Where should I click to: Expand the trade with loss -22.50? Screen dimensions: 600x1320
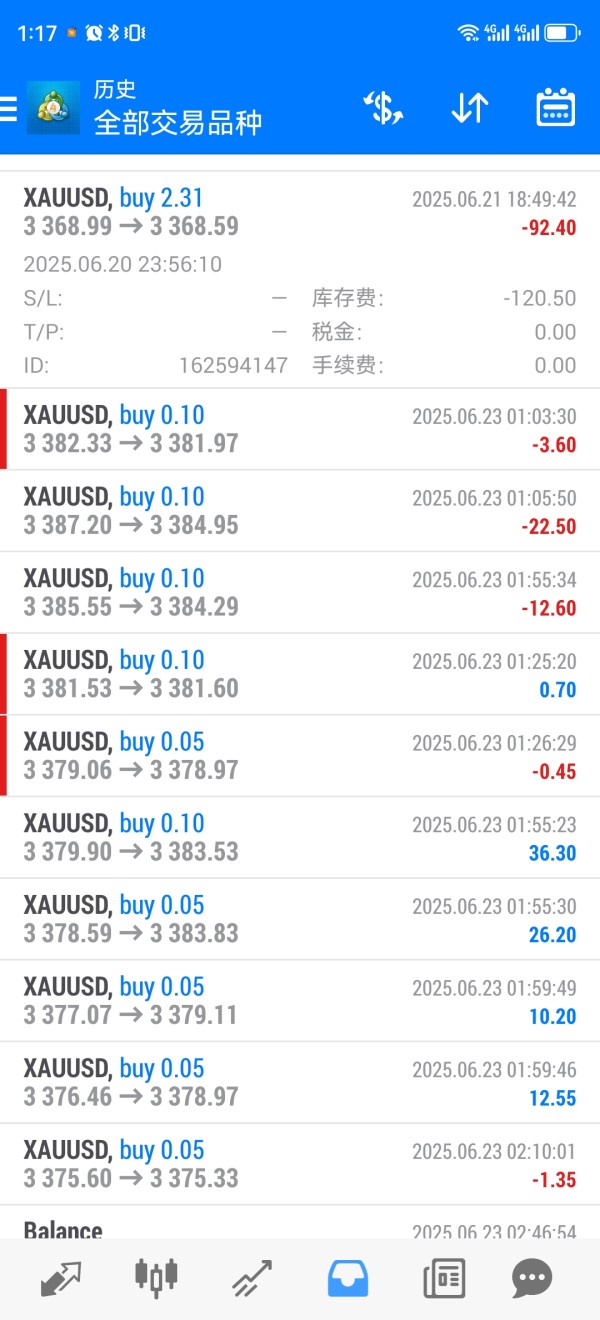click(300, 511)
